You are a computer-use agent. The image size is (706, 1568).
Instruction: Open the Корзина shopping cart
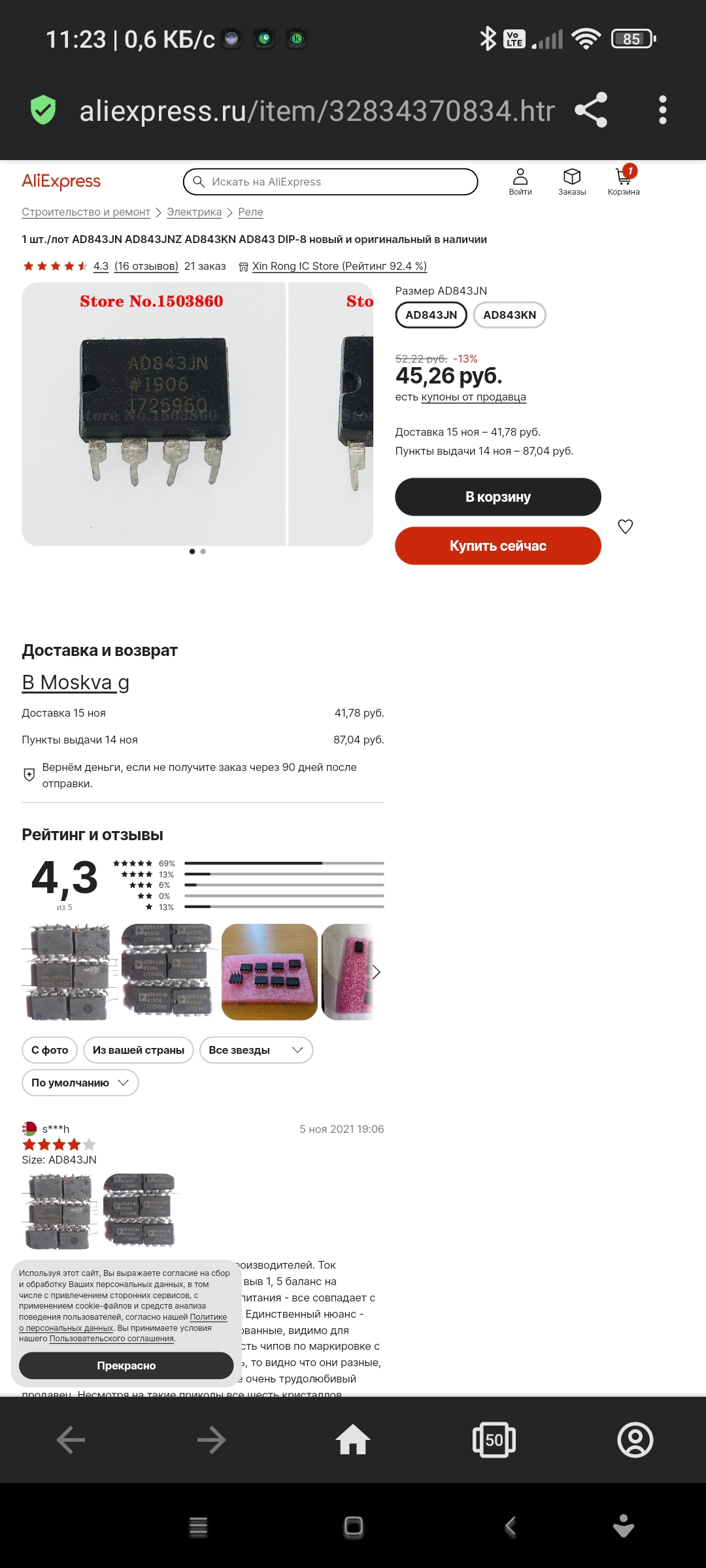pos(624,181)
